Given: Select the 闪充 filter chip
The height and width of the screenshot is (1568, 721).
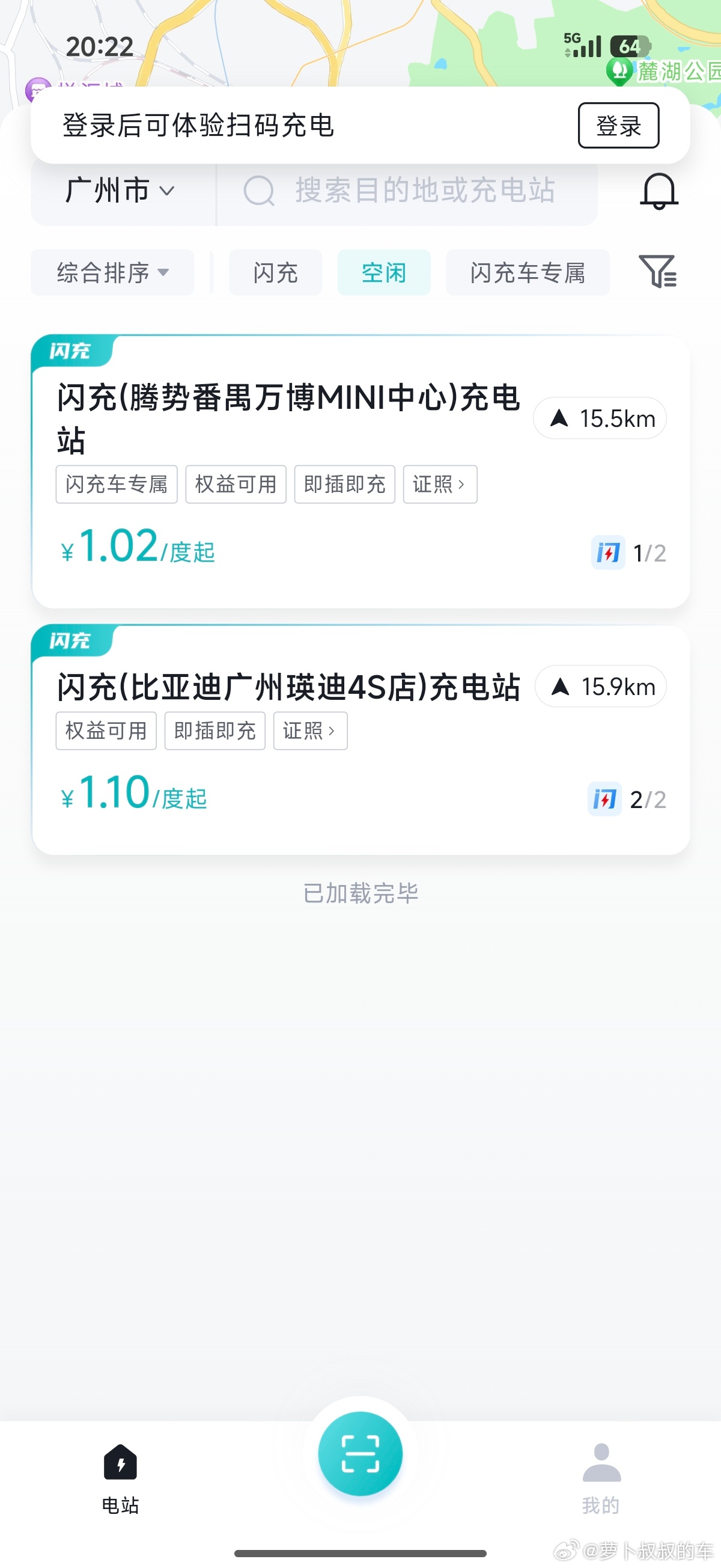Looking at the screenshot, I should tap(275, 272).
